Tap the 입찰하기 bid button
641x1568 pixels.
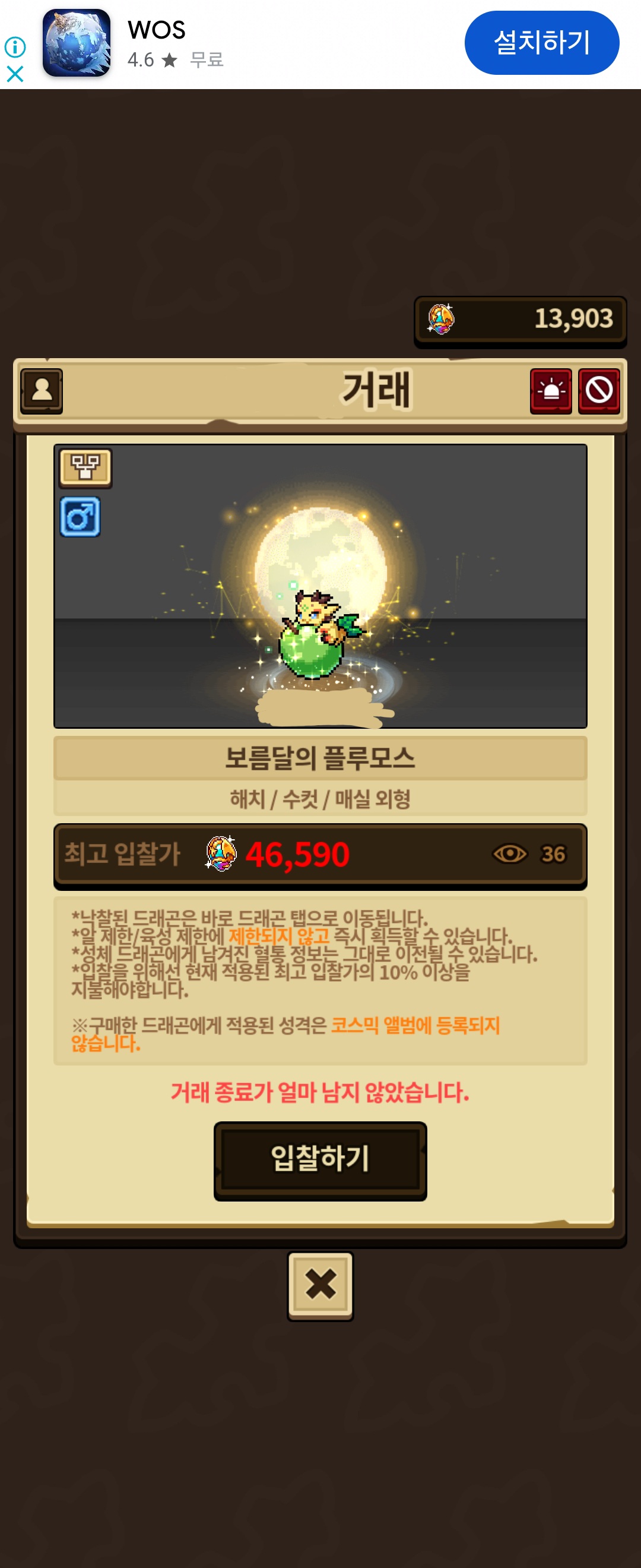320,1159
